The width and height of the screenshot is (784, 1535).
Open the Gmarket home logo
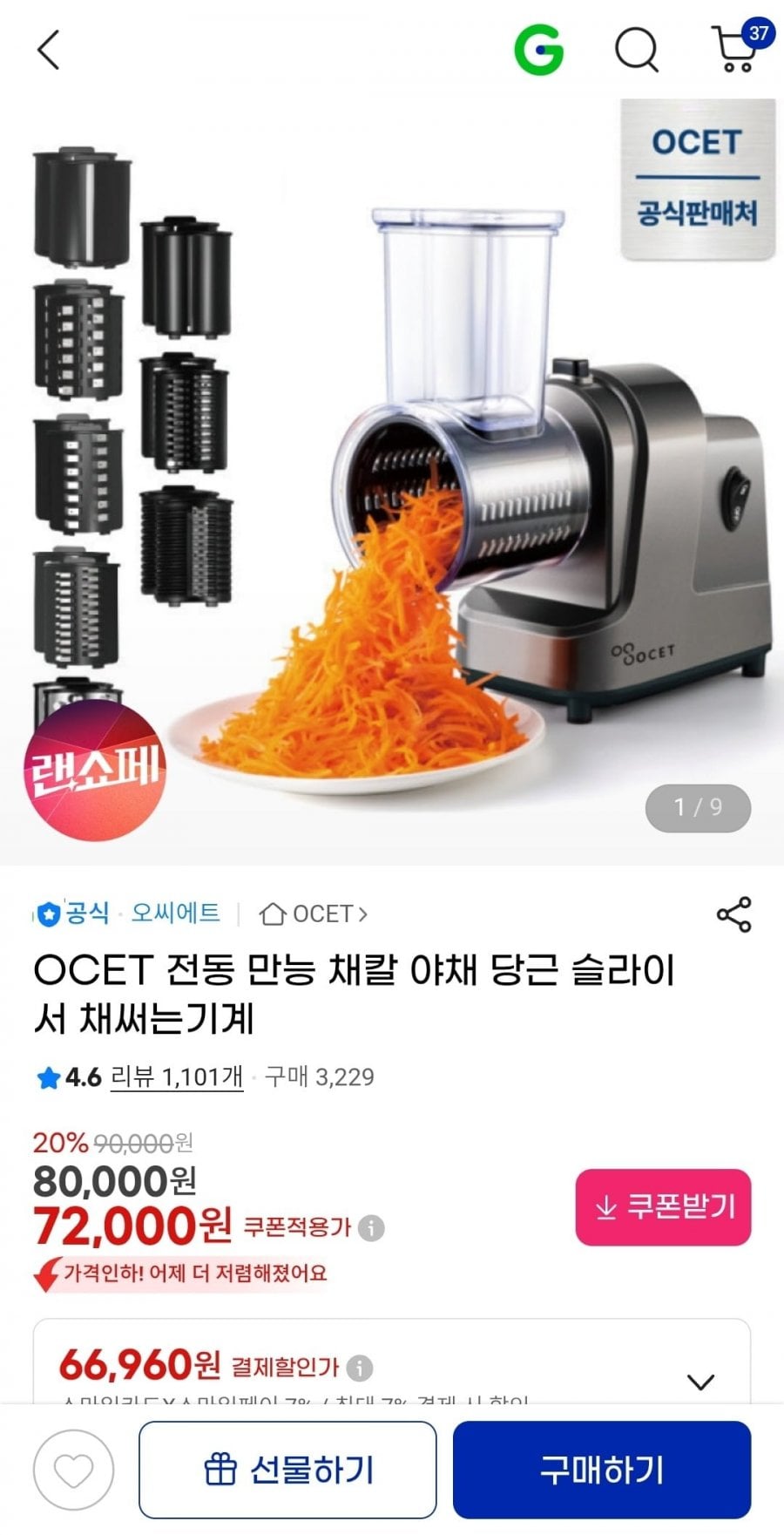[538, 50]
